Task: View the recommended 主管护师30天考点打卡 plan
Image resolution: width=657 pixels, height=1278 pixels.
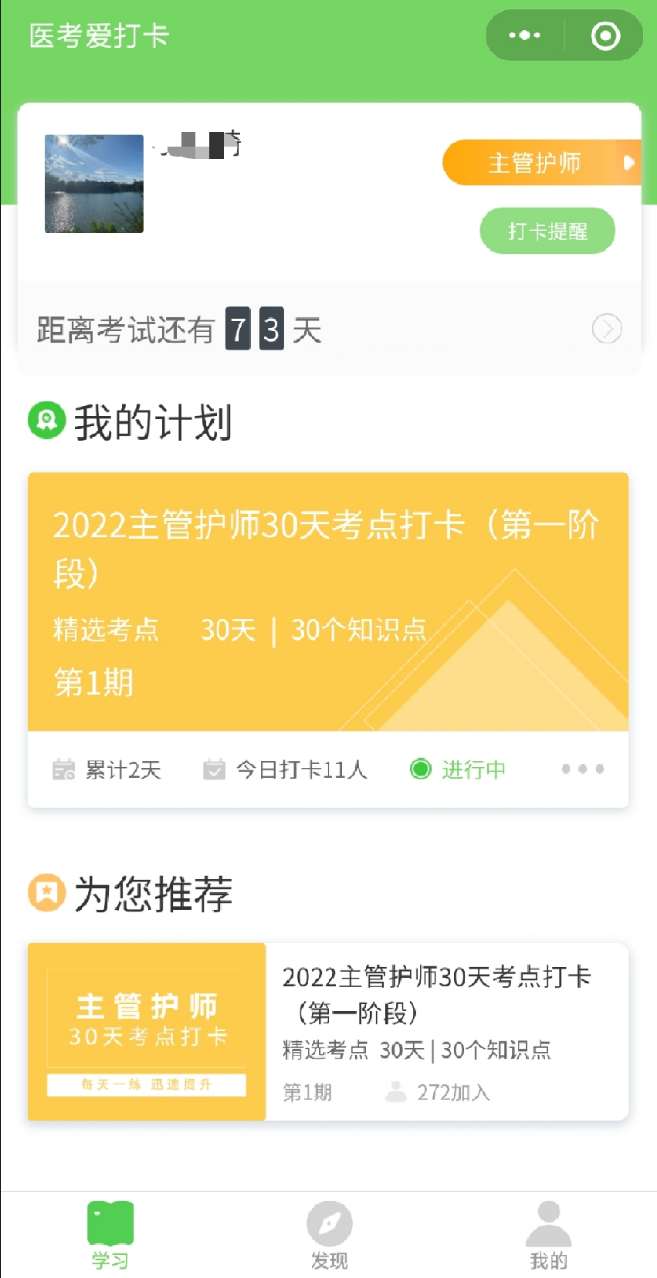Action: [x=328, y=1031]
